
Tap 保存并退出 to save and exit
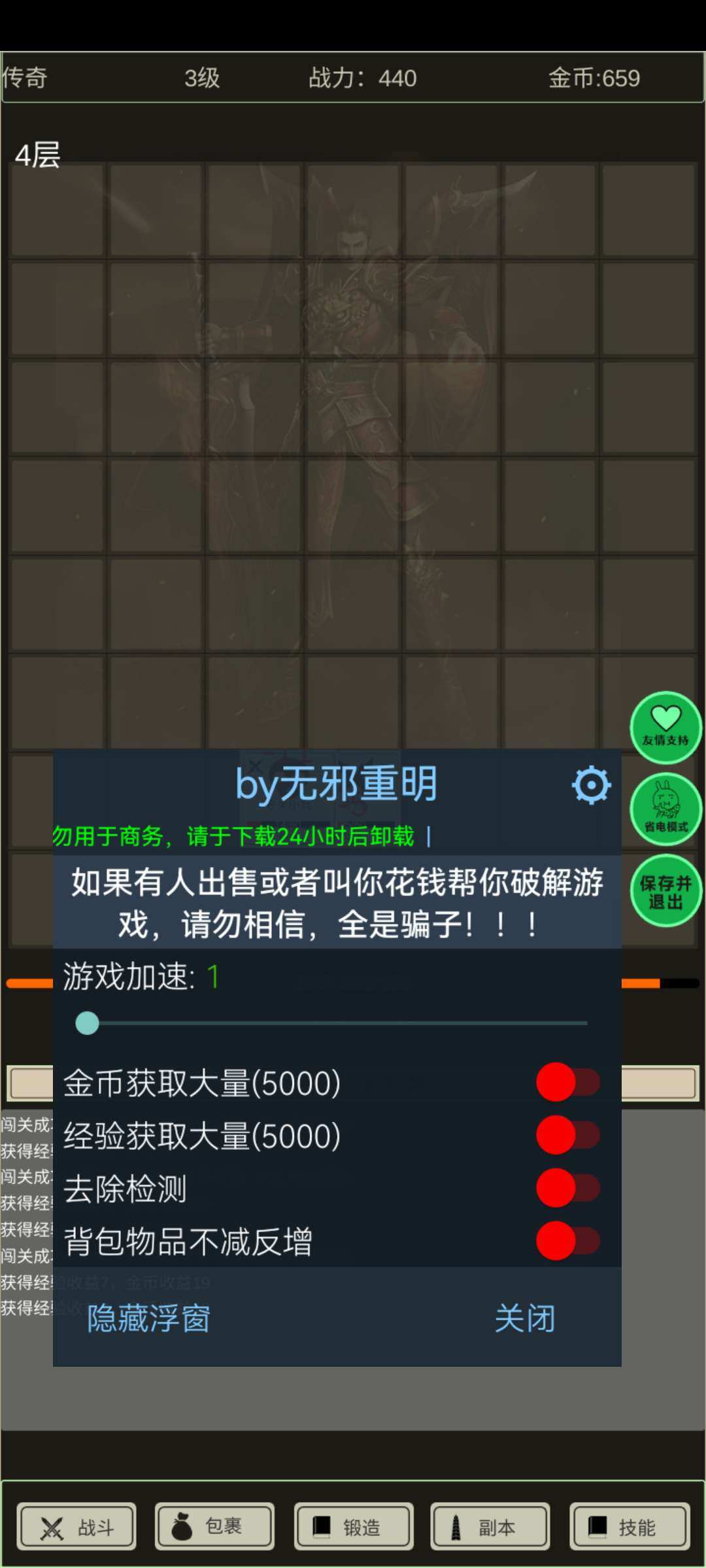point(665,890)
